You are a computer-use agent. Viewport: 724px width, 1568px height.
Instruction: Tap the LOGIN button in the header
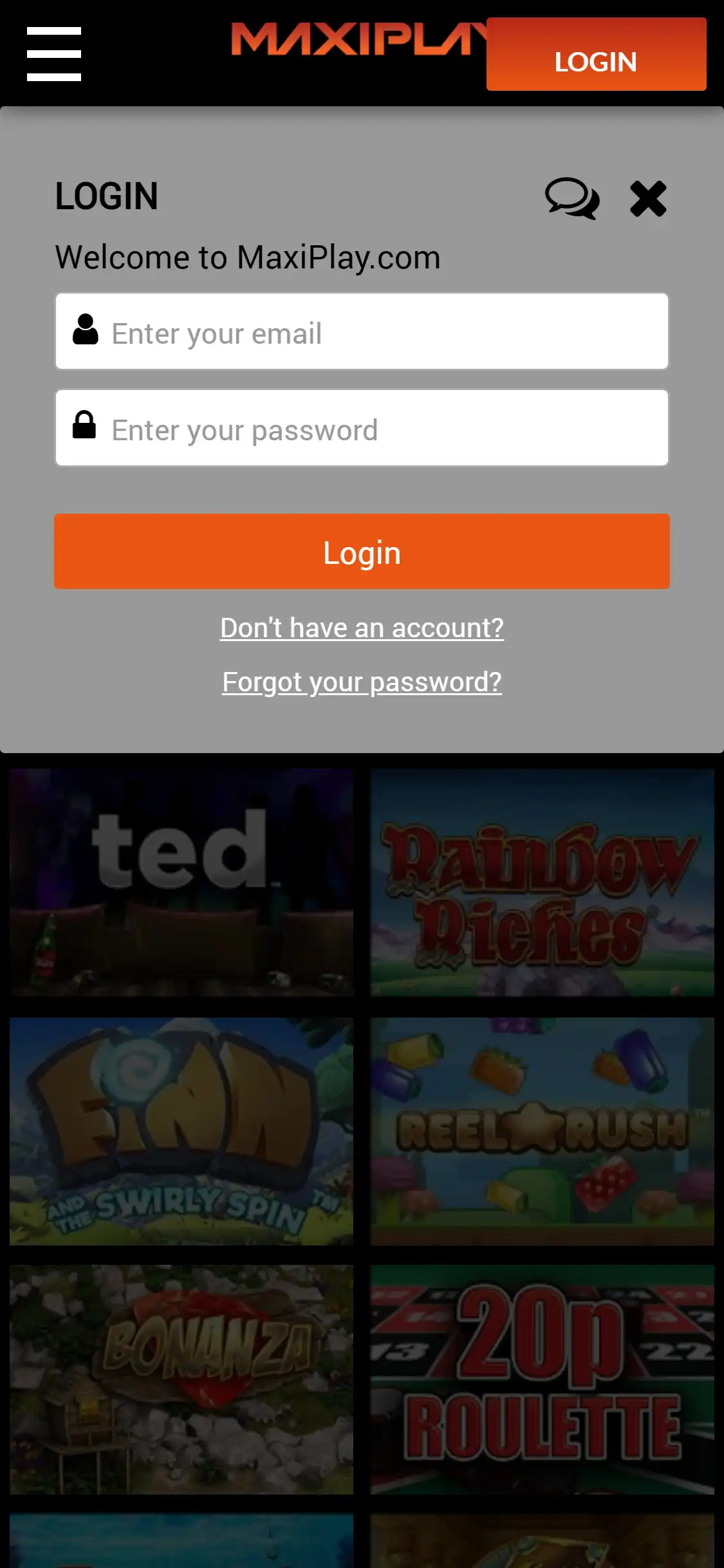point(596,55)
